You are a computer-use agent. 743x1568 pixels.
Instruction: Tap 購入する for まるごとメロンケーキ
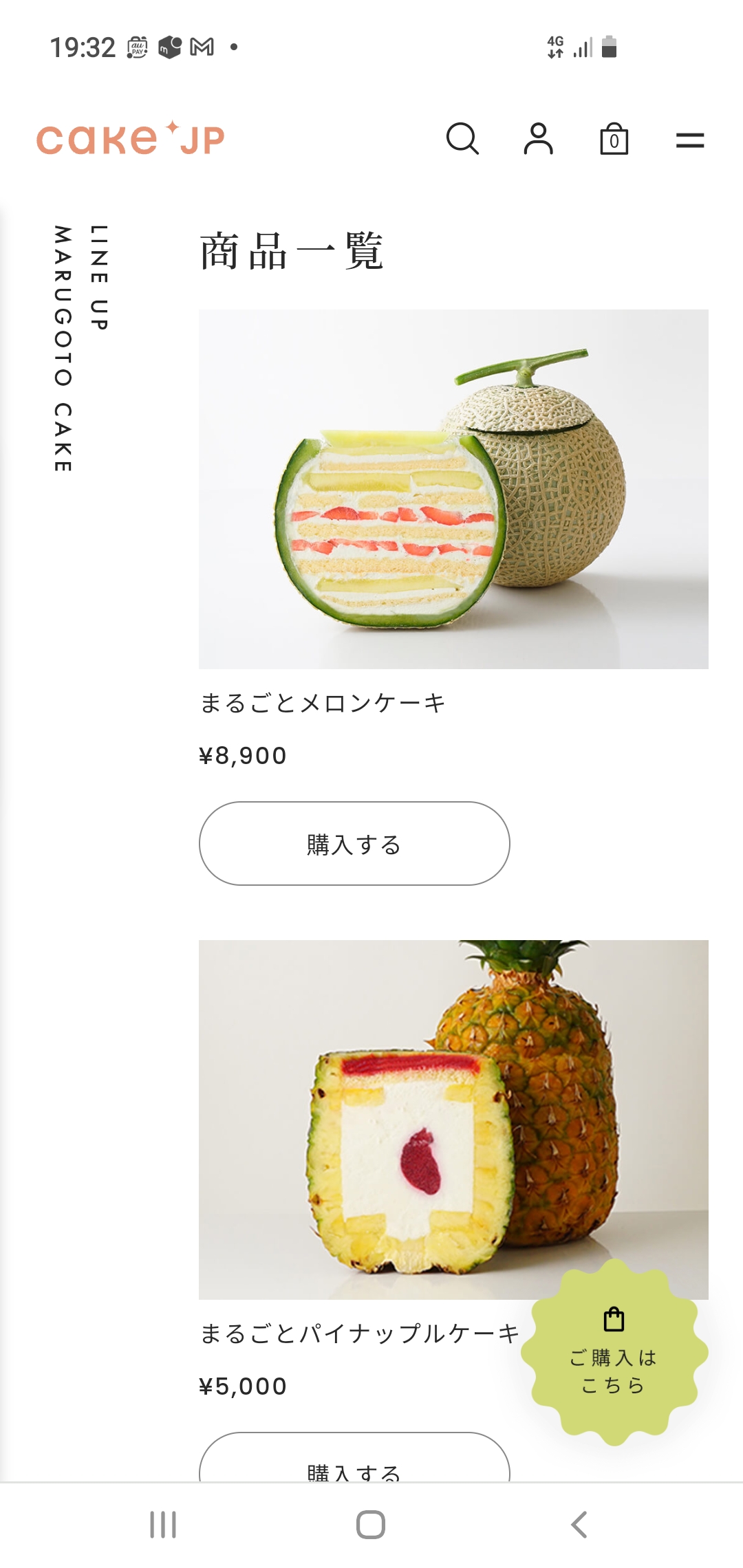[x=354, y=843]
